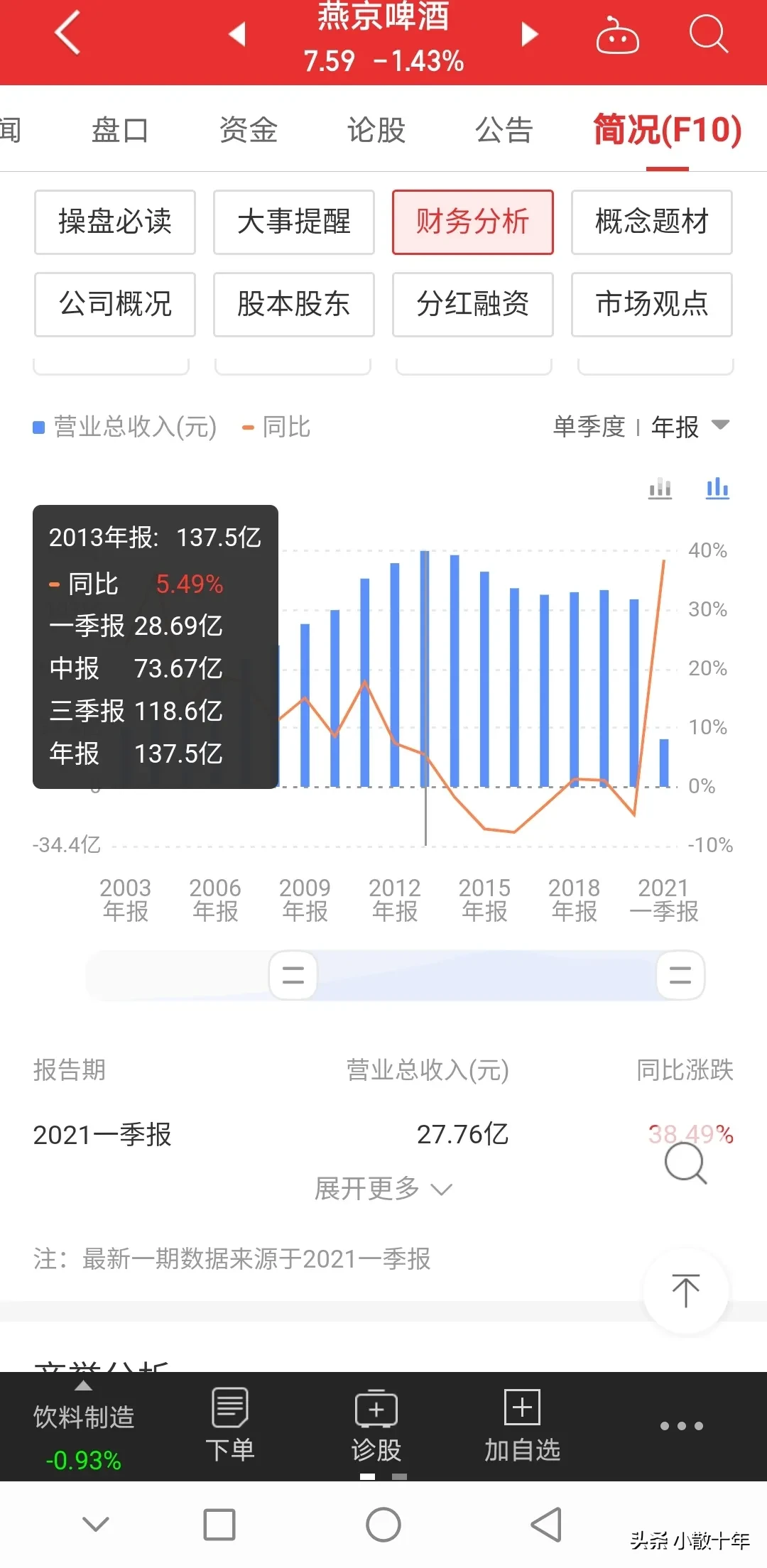Image resolution: width=767 pixels, height=1568 pixels.
Task: Open the robot assistant icon
Action: point(617,34)
